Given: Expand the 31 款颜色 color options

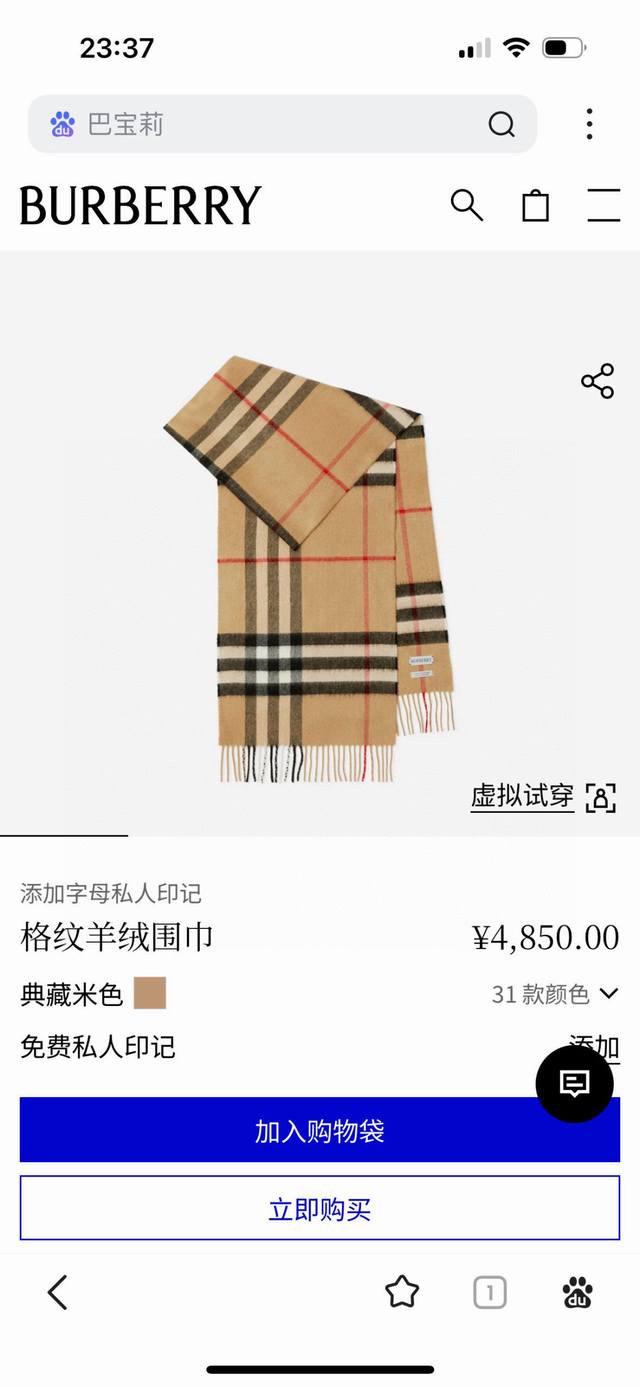Looking at the screenshot, I should pyautogui.click(x=554, y=994).
